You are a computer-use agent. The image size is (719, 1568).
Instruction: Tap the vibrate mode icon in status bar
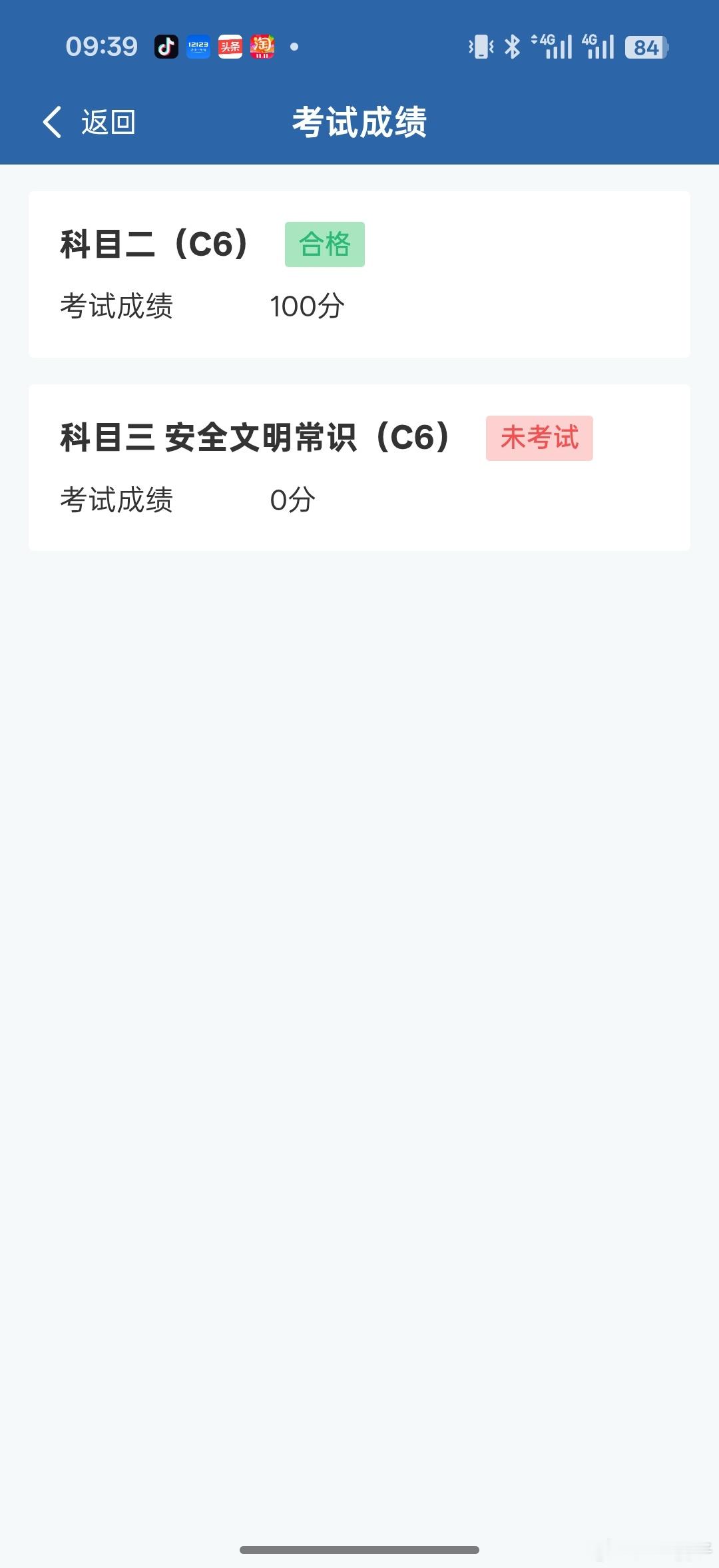pos(481,45)
